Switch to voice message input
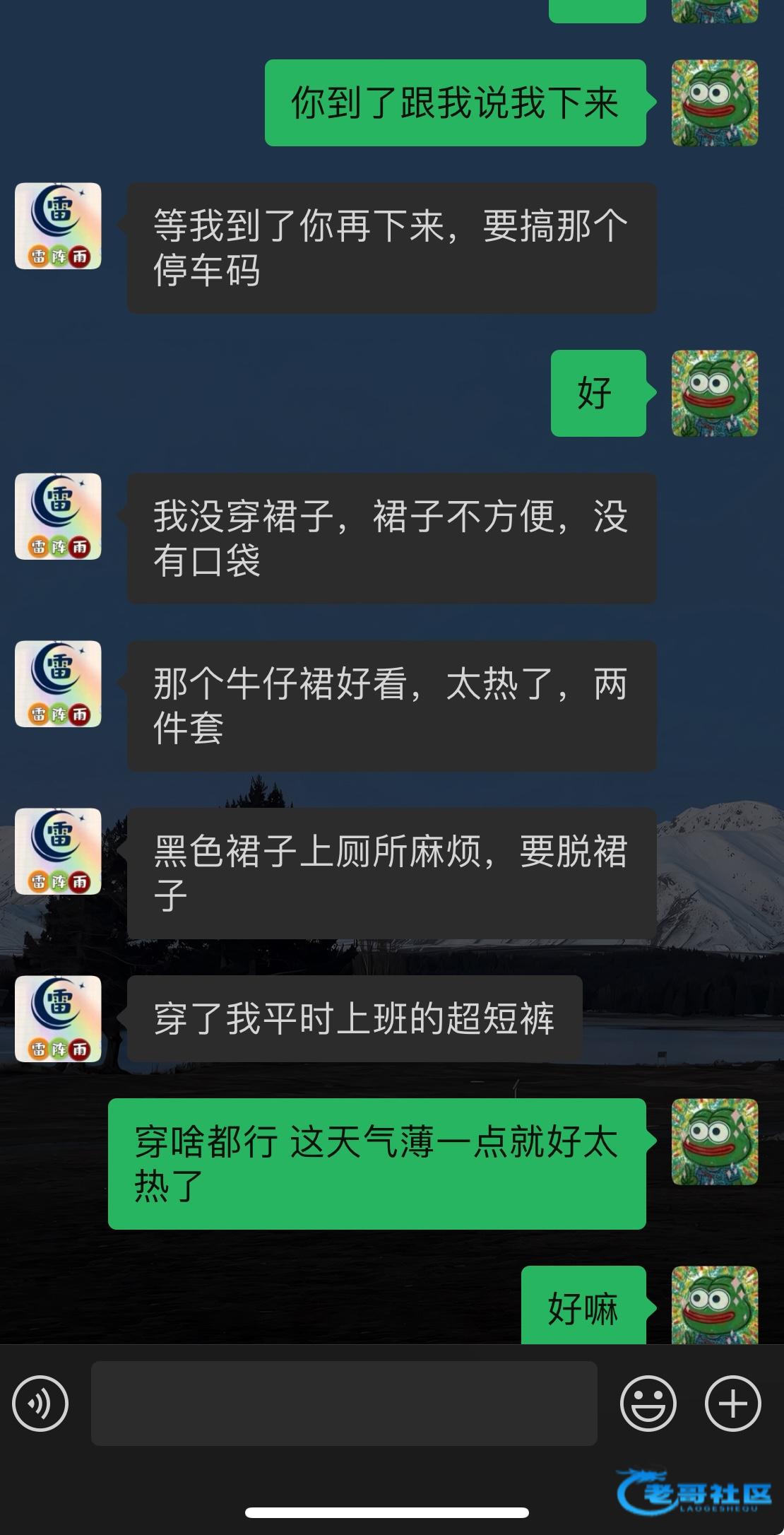The height and width of the screenshot is (1535, 784). click(40, 1404)
